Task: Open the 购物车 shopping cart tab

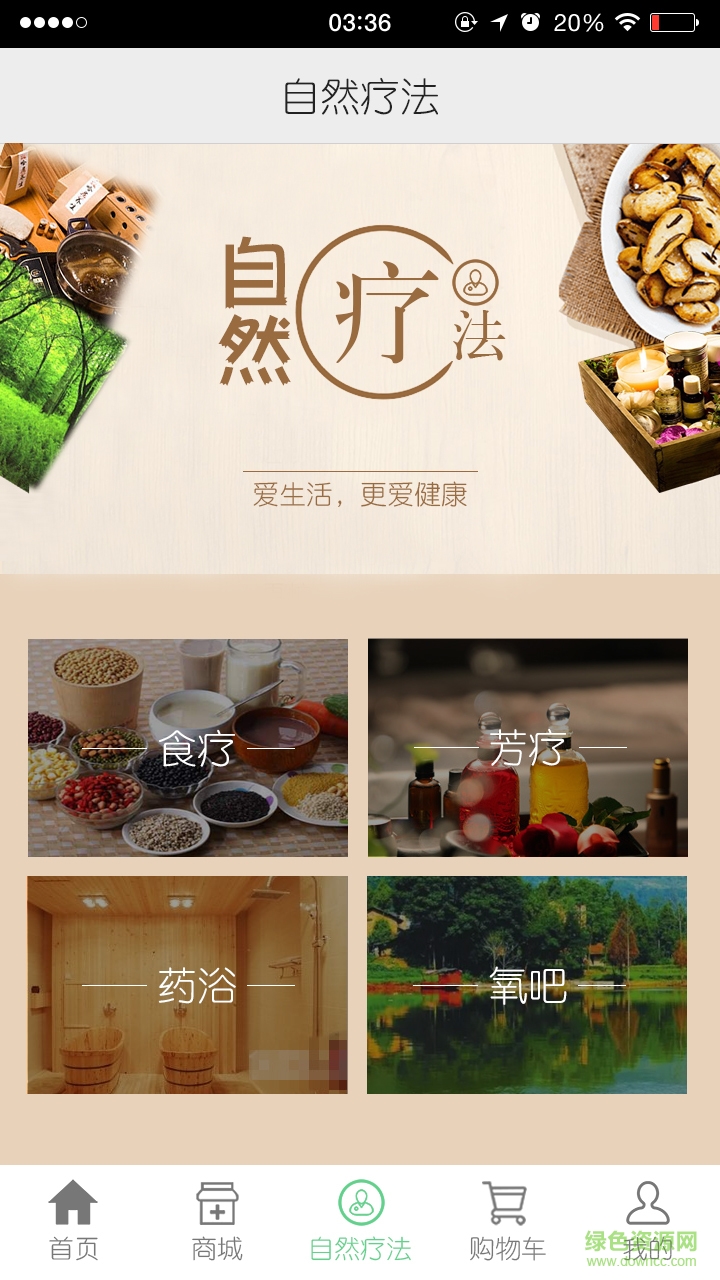Action: (x=506, y=1220)
